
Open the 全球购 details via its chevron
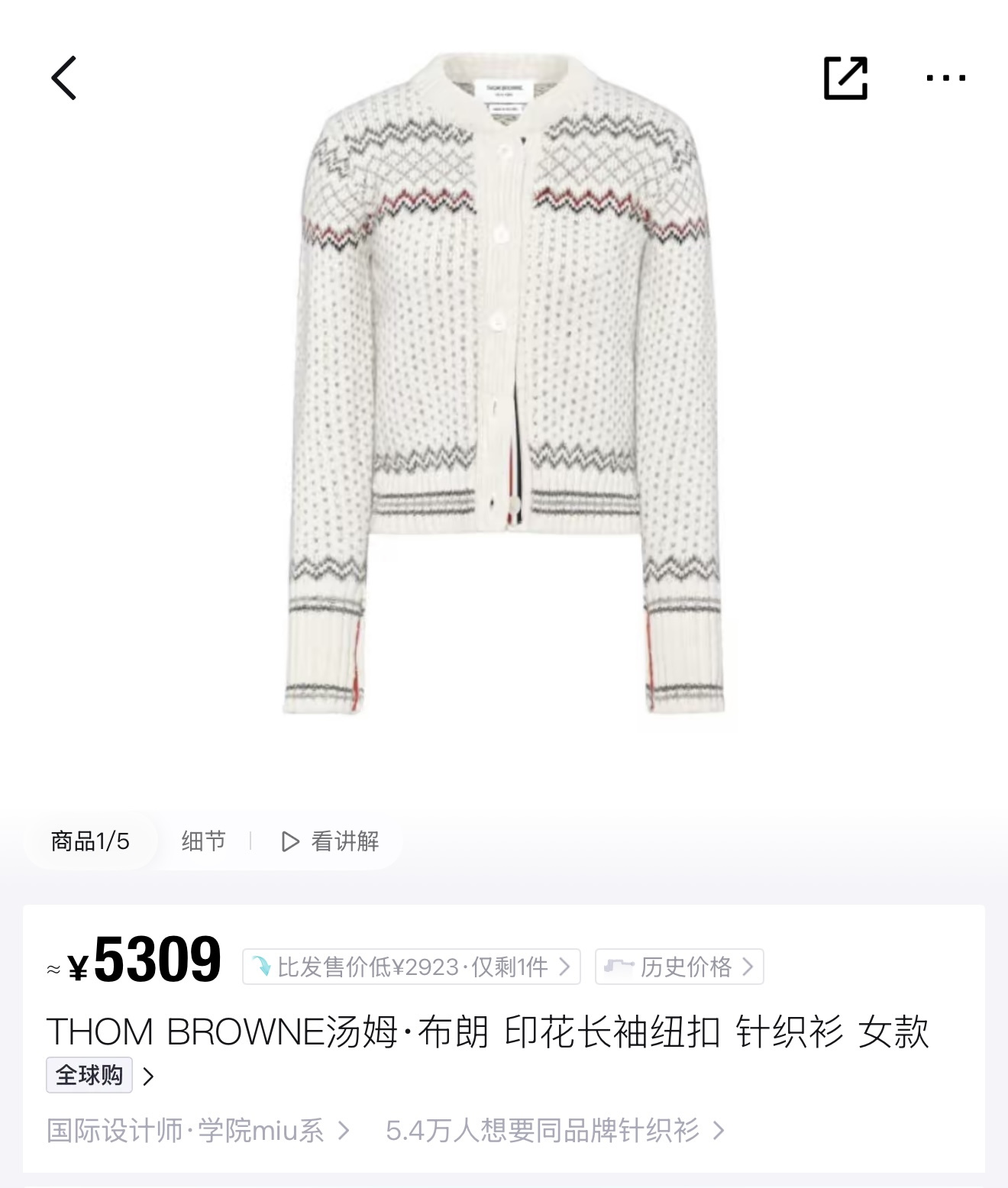pos(150,1074)
